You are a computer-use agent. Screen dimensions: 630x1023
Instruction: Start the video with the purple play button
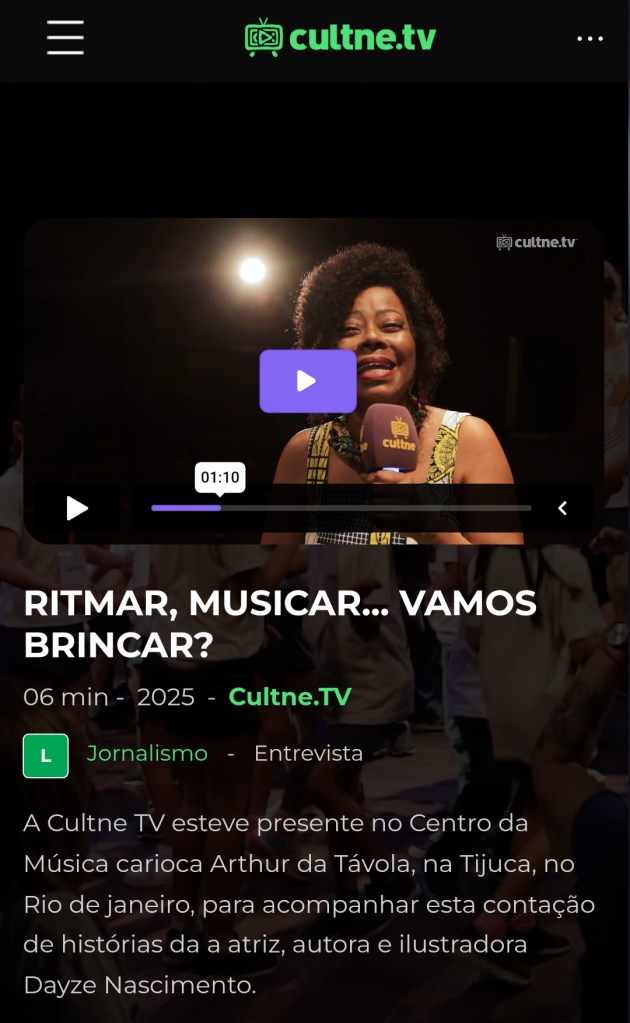[x=308, y=381]
